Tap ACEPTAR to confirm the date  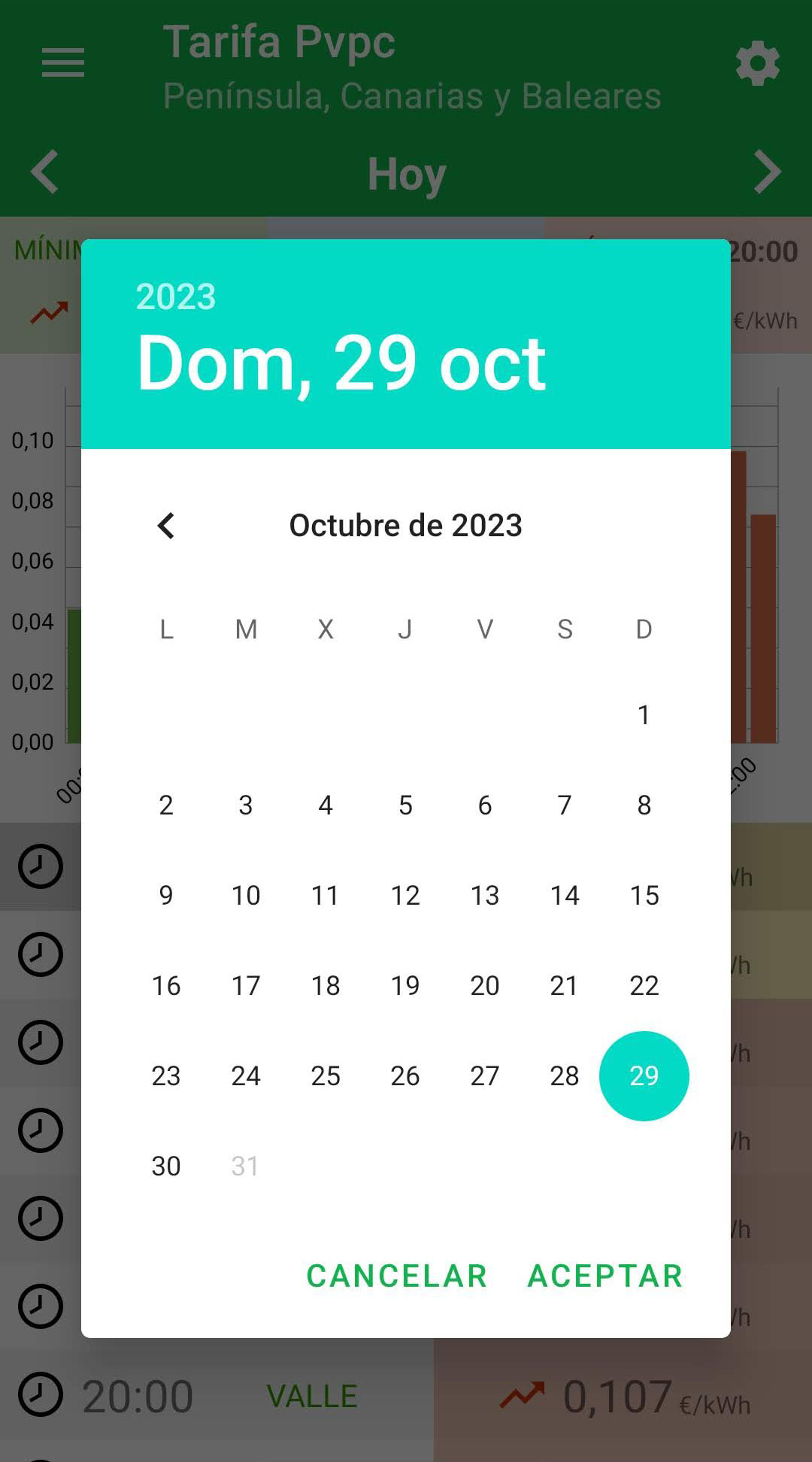[605, 1276]
